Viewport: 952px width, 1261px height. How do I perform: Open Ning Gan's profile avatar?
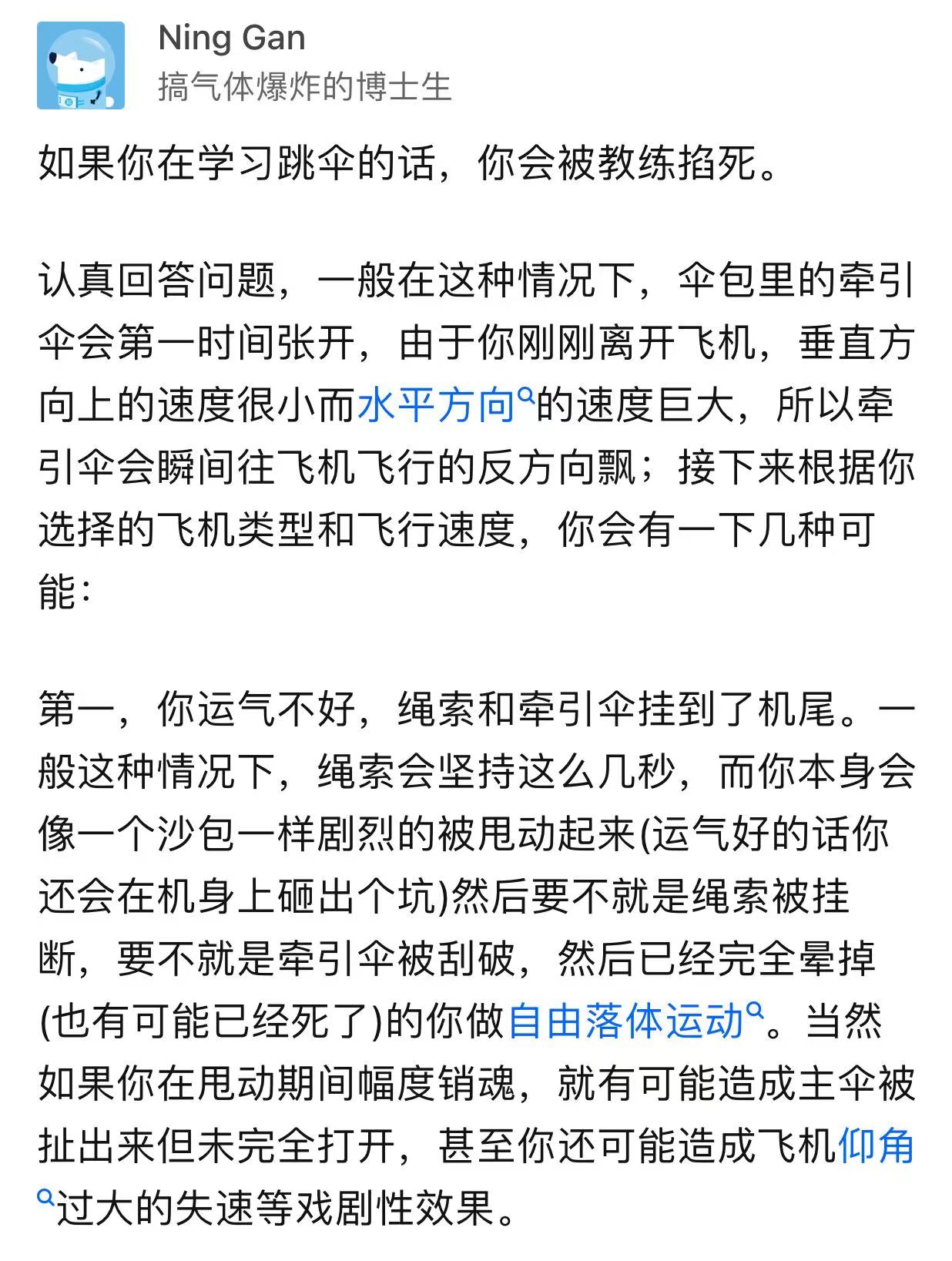coord(80,65)
